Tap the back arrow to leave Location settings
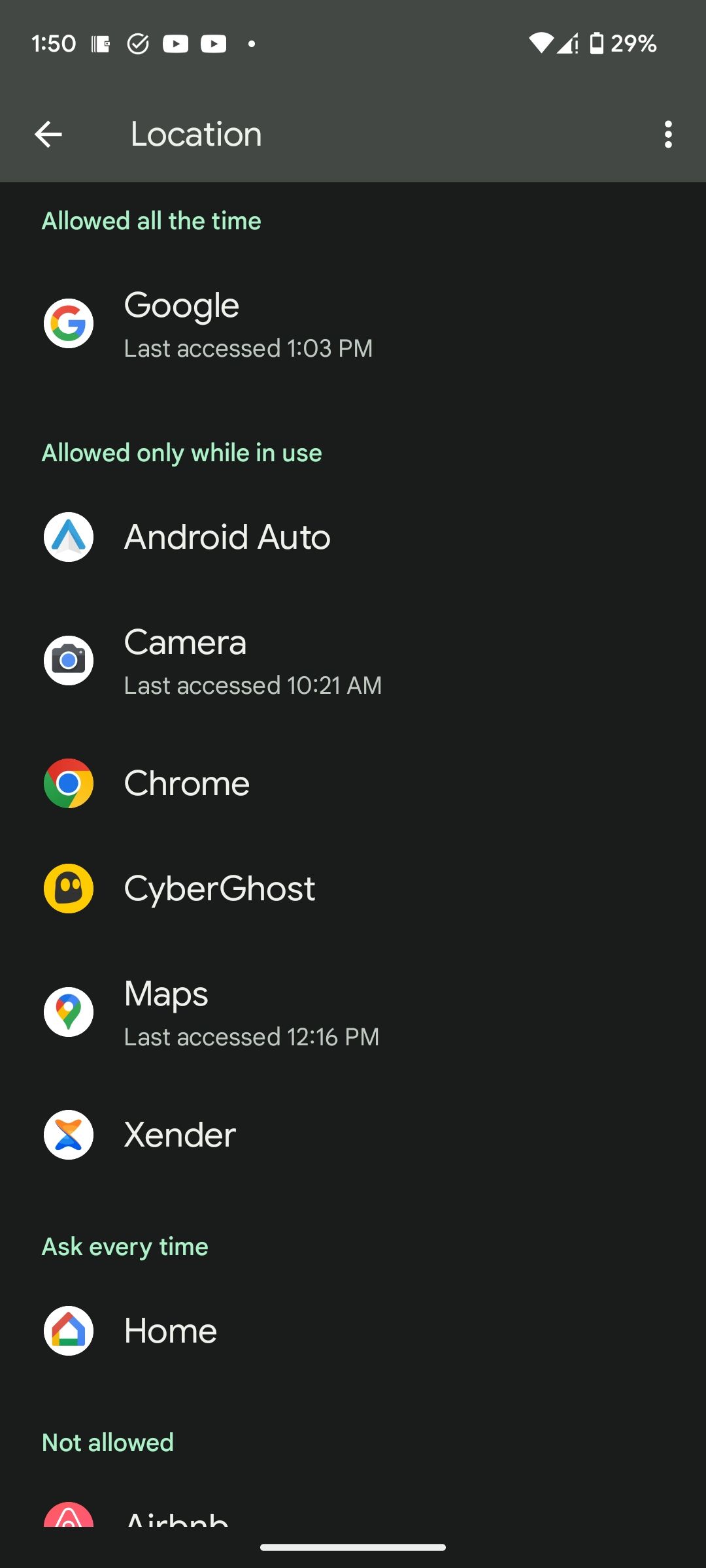Viewport: 706px width, 1568px height. [48, 134]
